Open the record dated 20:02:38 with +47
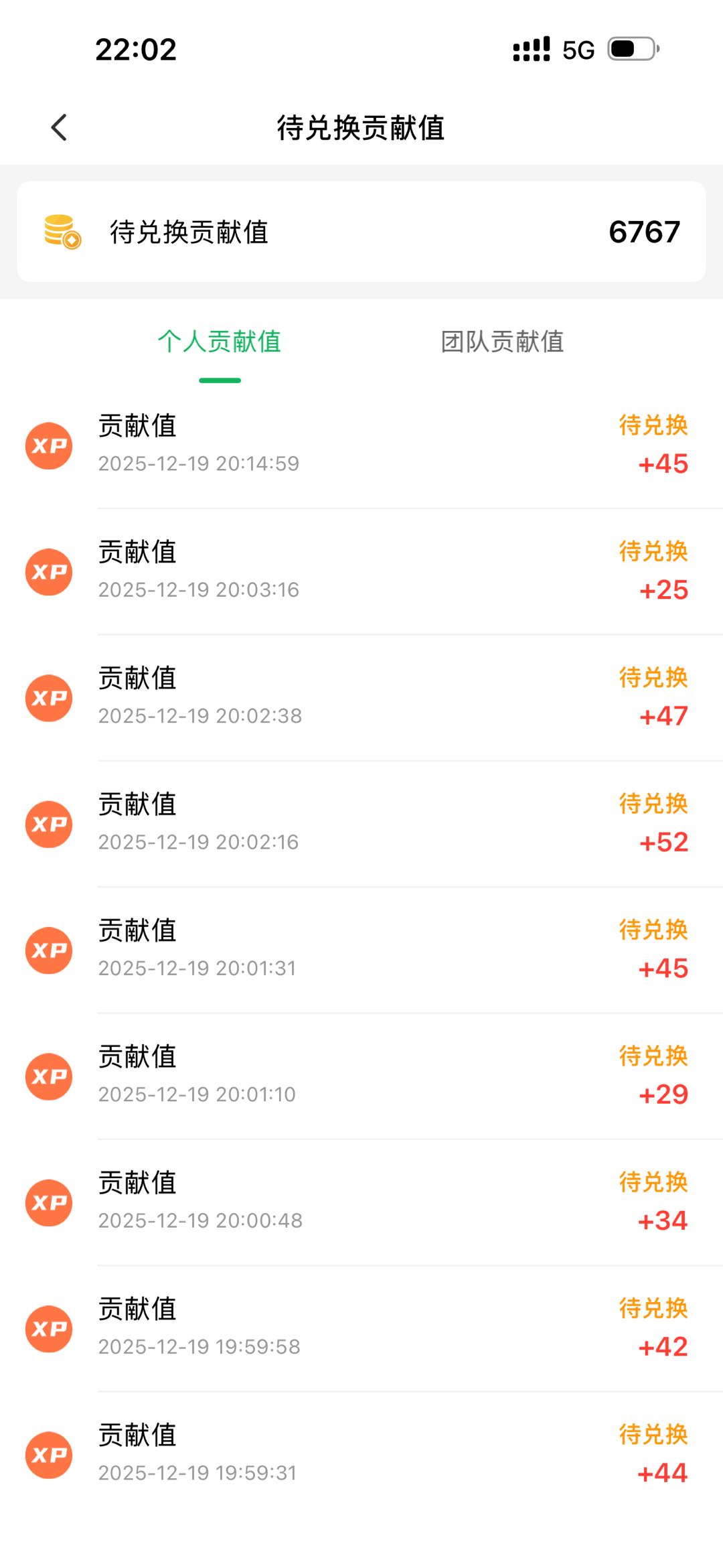Viewport: 723px width, 1568px height. tap(361, 697)
